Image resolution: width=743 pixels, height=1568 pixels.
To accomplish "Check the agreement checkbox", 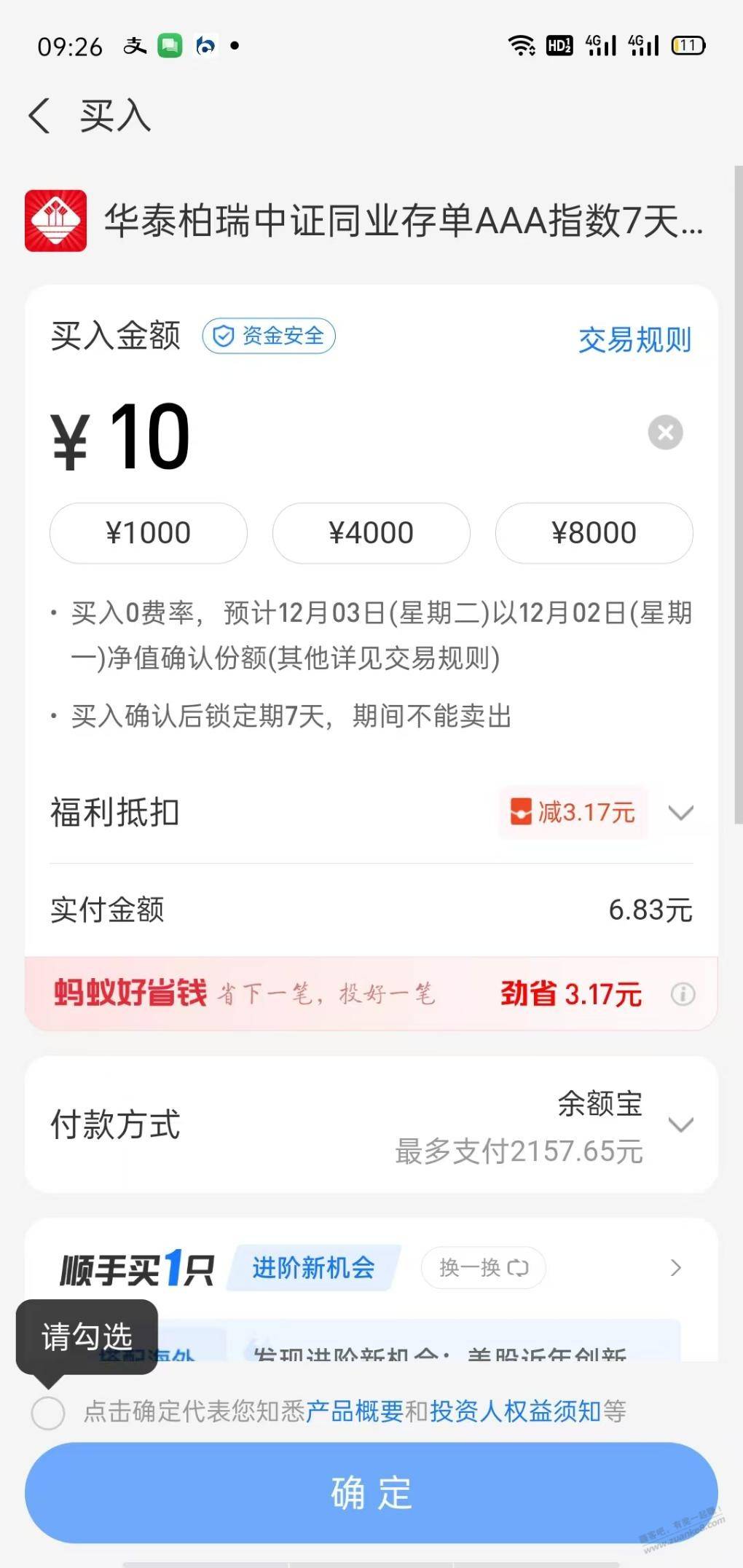I will click(x=48, y=1412).
